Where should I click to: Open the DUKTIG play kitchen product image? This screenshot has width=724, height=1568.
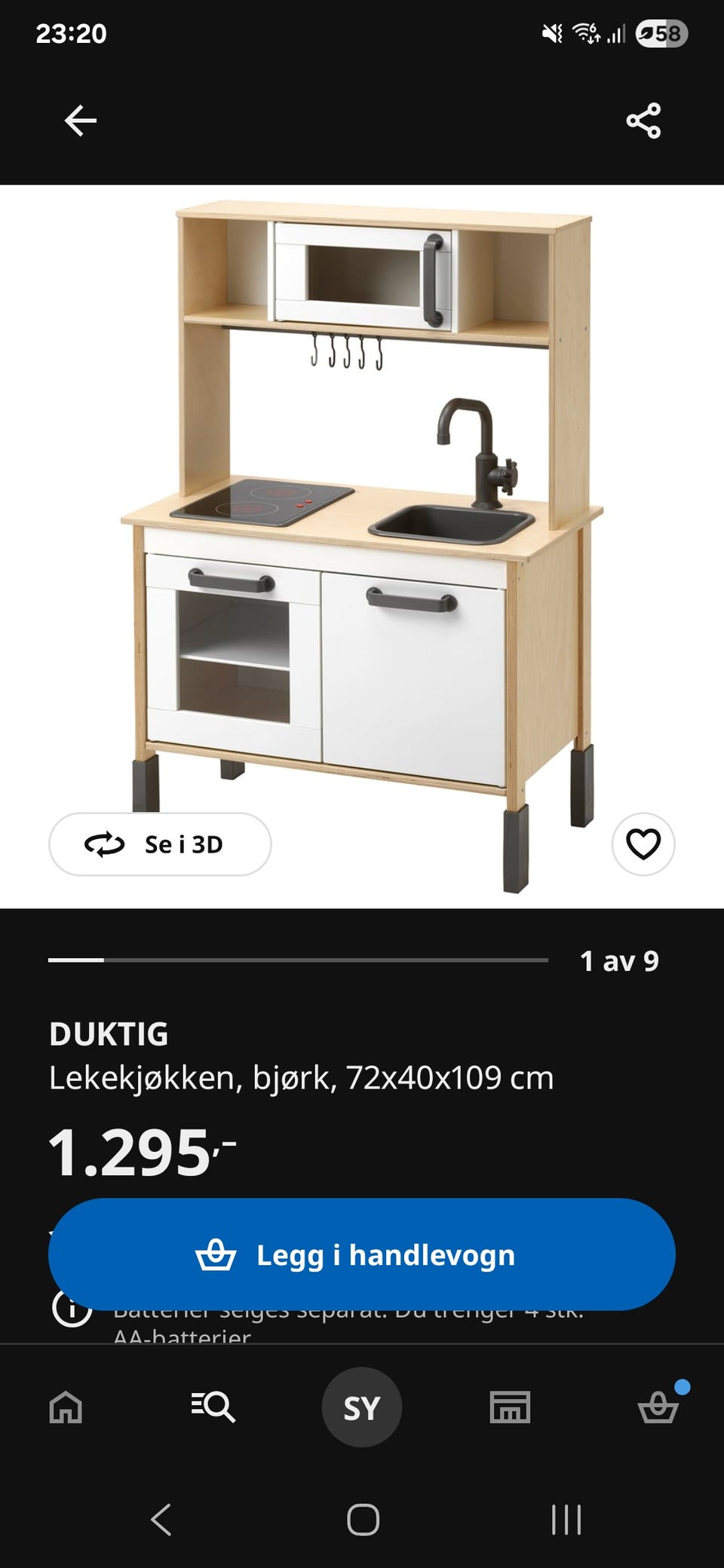point(362,528)
